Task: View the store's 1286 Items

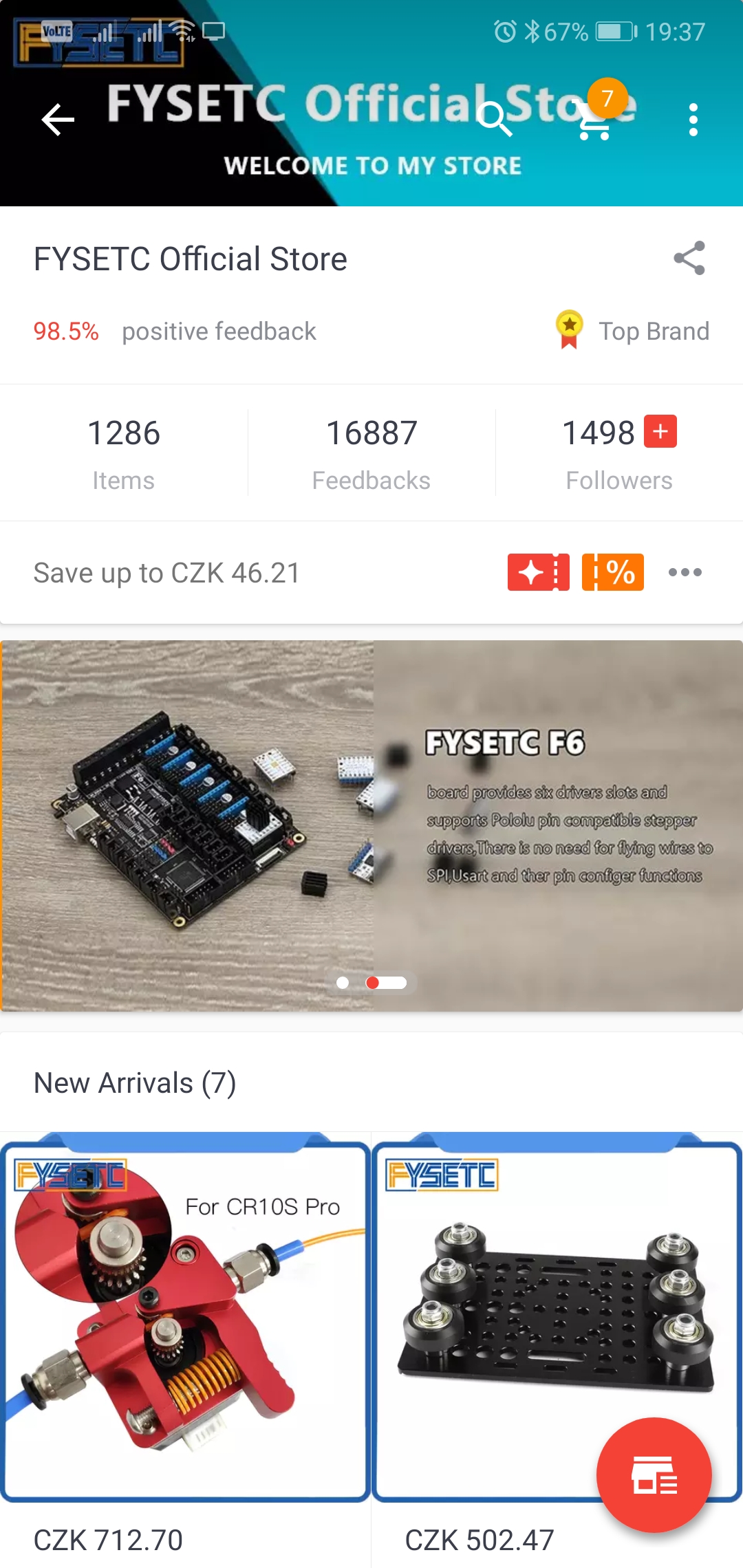Action: (x=124, y=453)
